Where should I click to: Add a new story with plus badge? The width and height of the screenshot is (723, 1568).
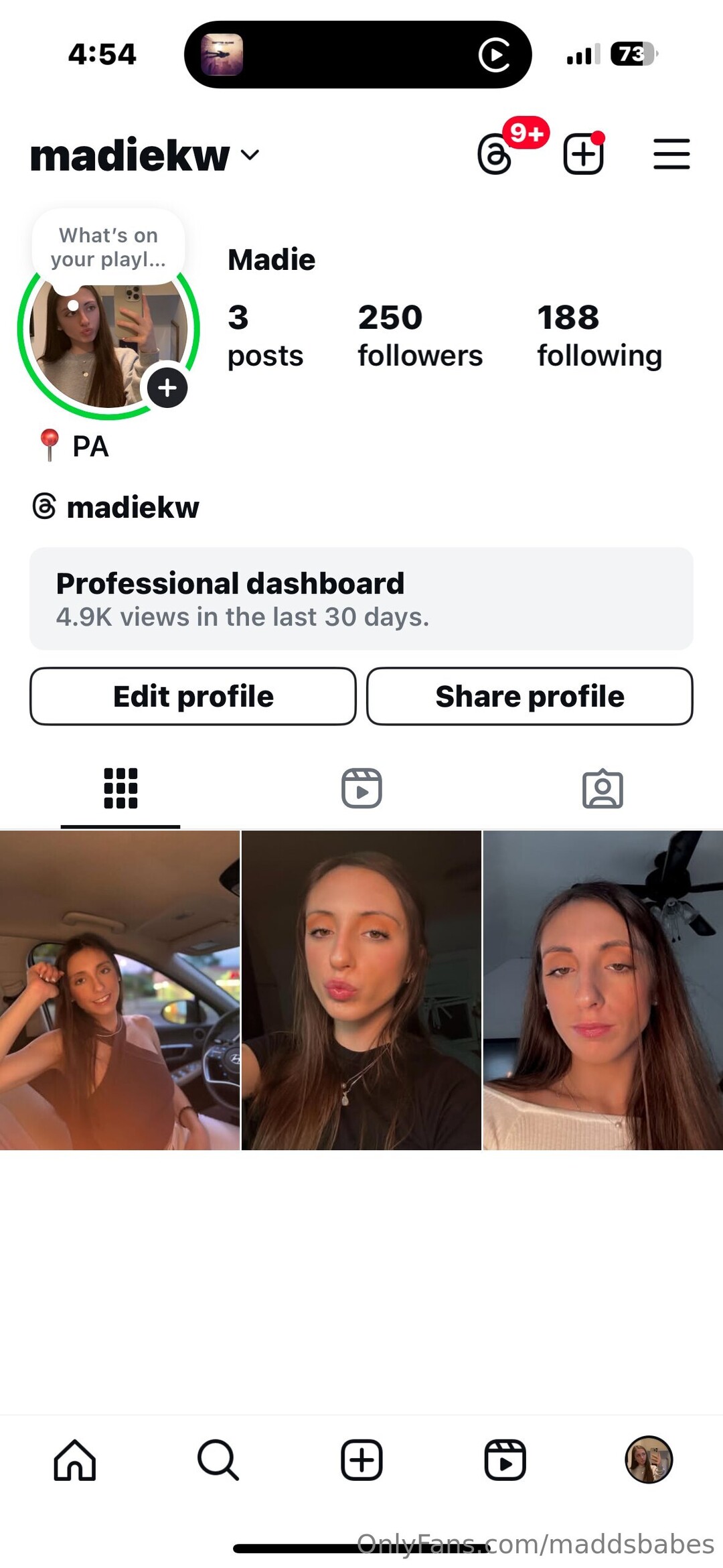[167, 388]
